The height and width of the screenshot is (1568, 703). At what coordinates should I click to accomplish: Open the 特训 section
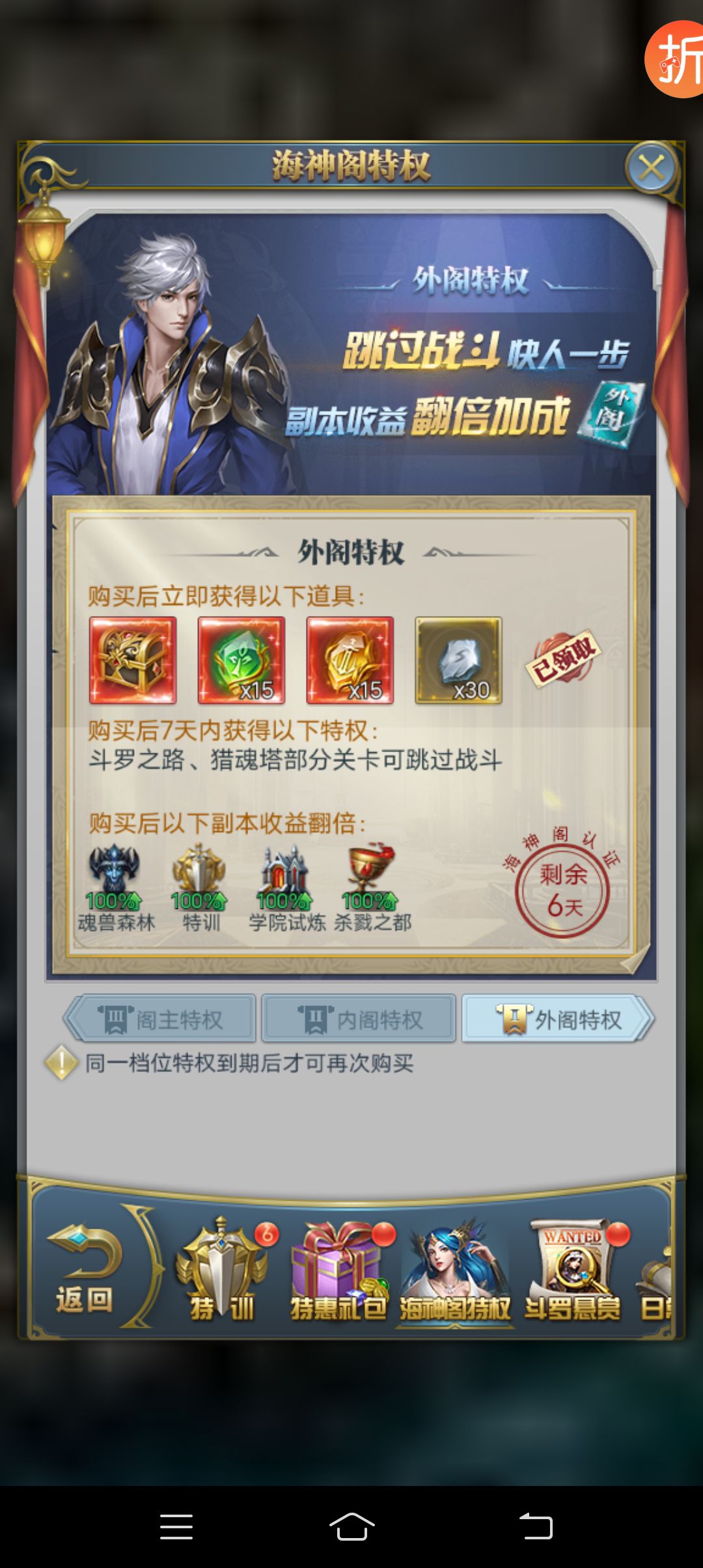[x=222, y=1270]
